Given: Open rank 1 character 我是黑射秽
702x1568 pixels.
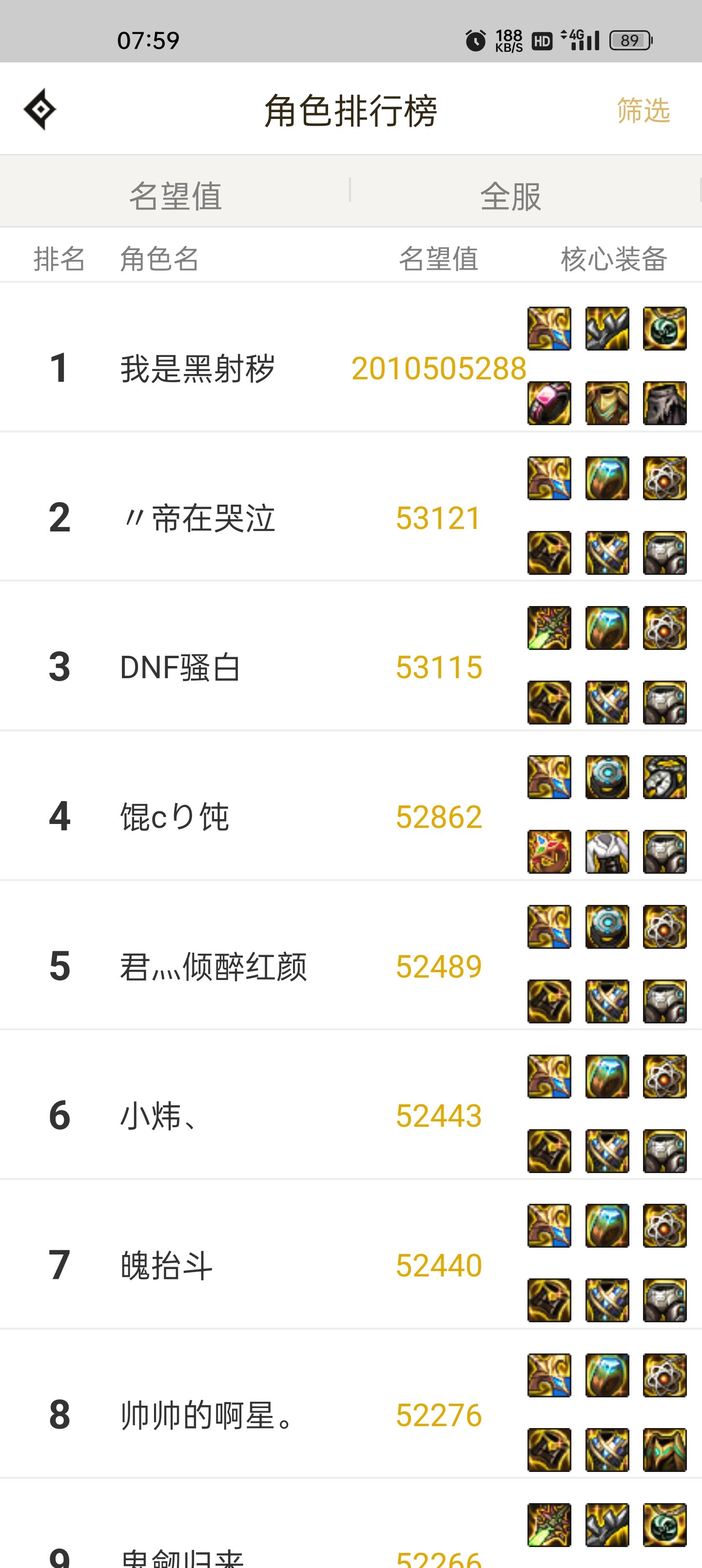Looking at the screenshot, I should (197, 368).
